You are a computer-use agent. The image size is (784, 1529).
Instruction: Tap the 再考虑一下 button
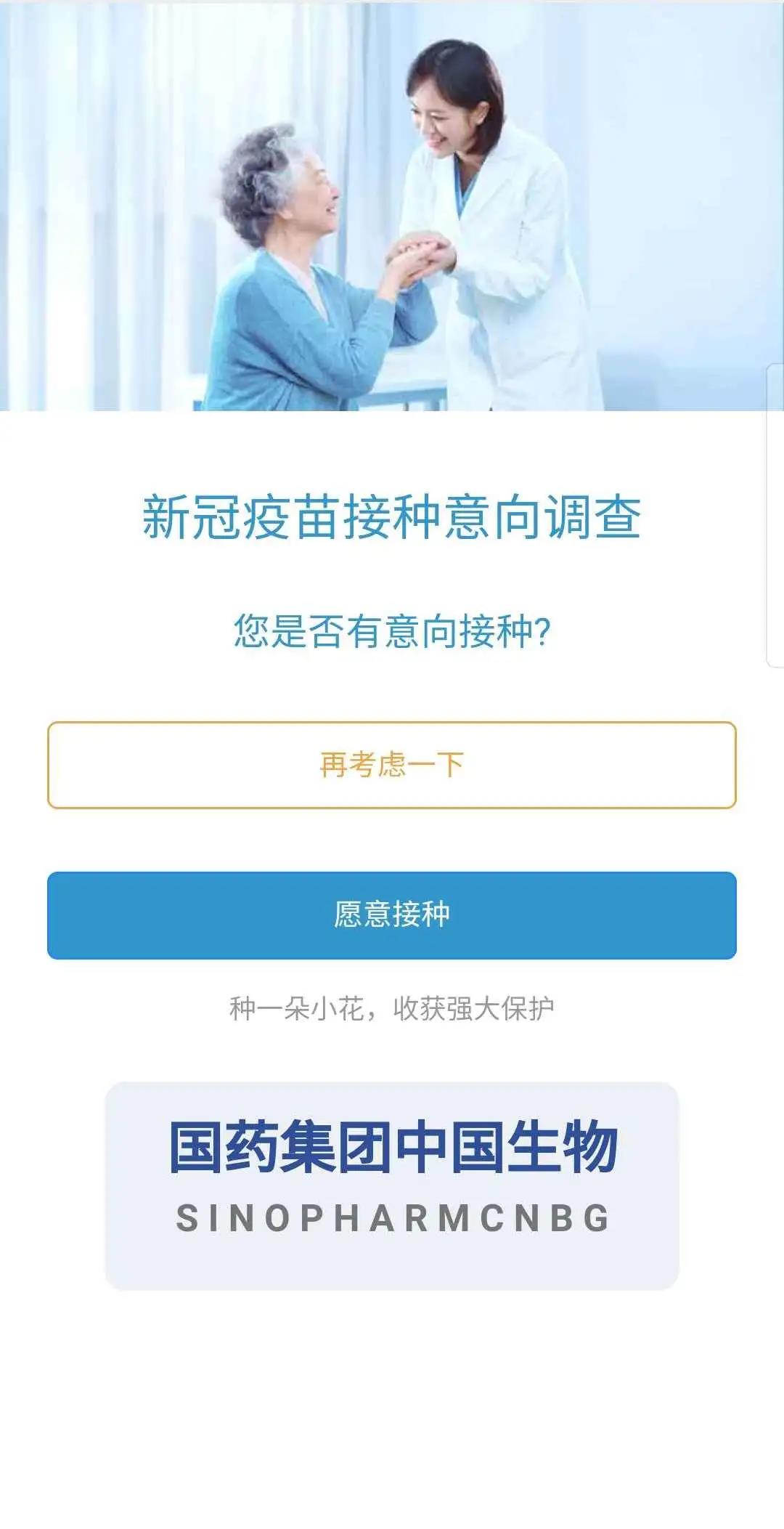392,765
